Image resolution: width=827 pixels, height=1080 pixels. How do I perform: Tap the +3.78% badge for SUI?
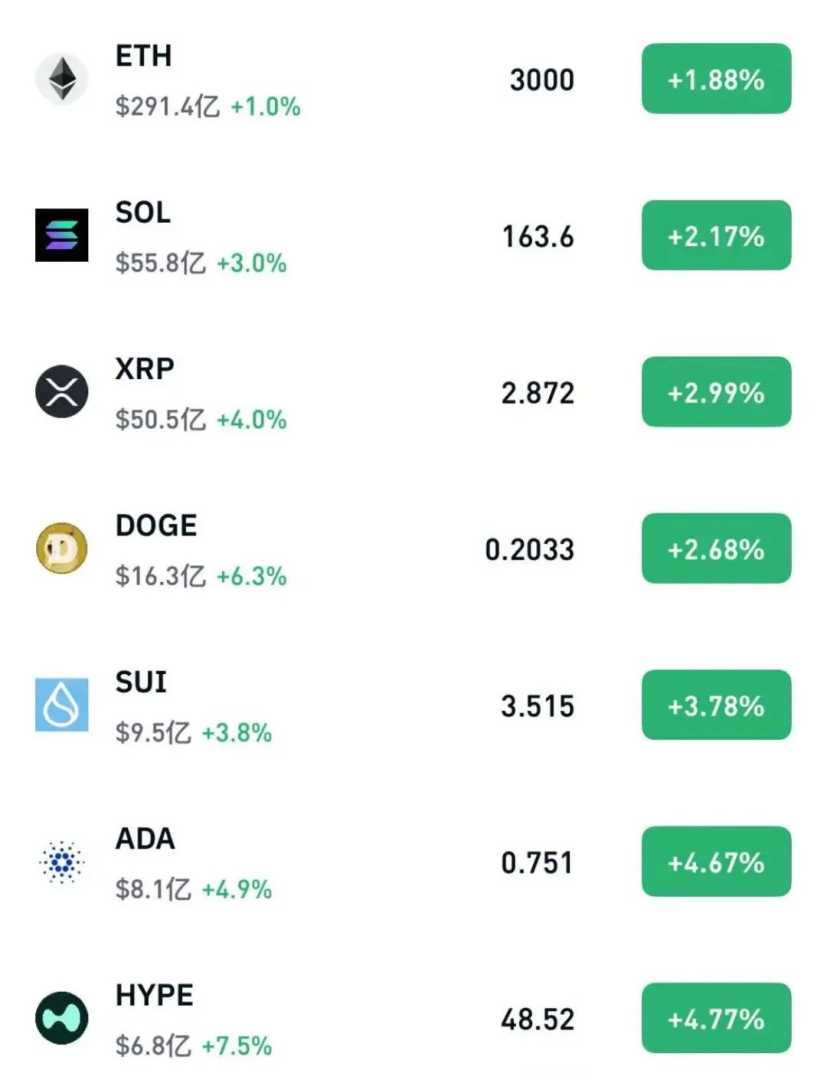(x=716, y=705)
